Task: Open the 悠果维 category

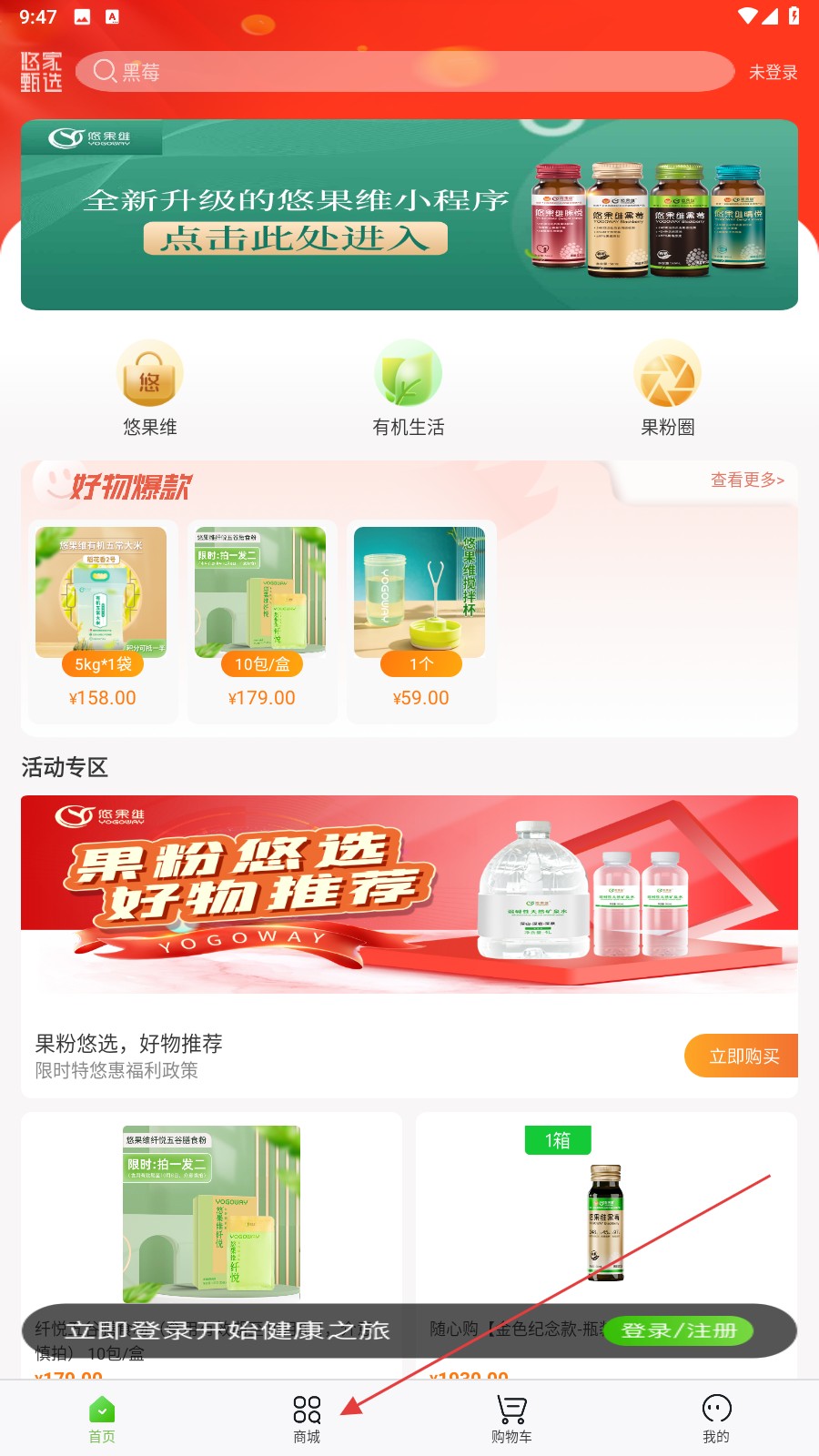Action: pos(150,389)
